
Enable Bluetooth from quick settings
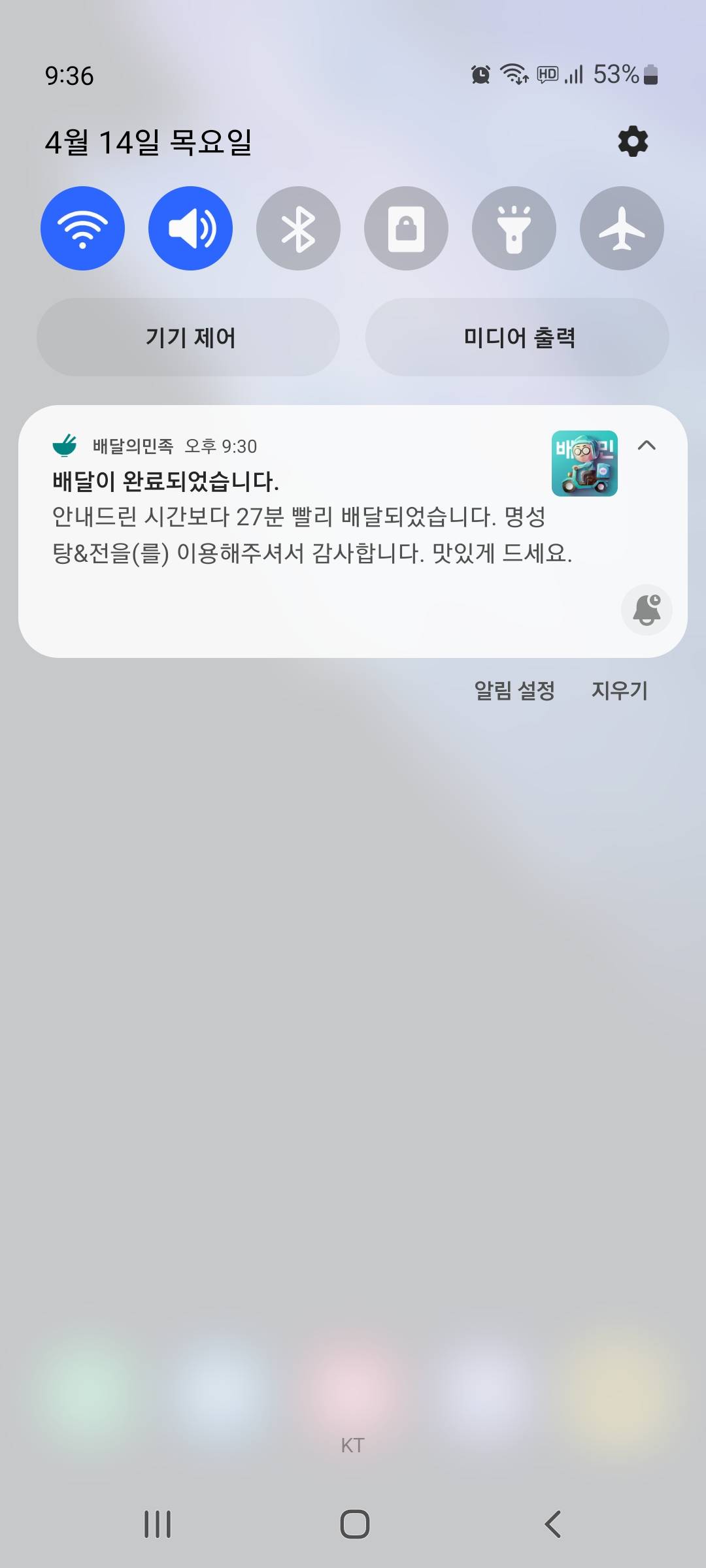coord(298,229)
